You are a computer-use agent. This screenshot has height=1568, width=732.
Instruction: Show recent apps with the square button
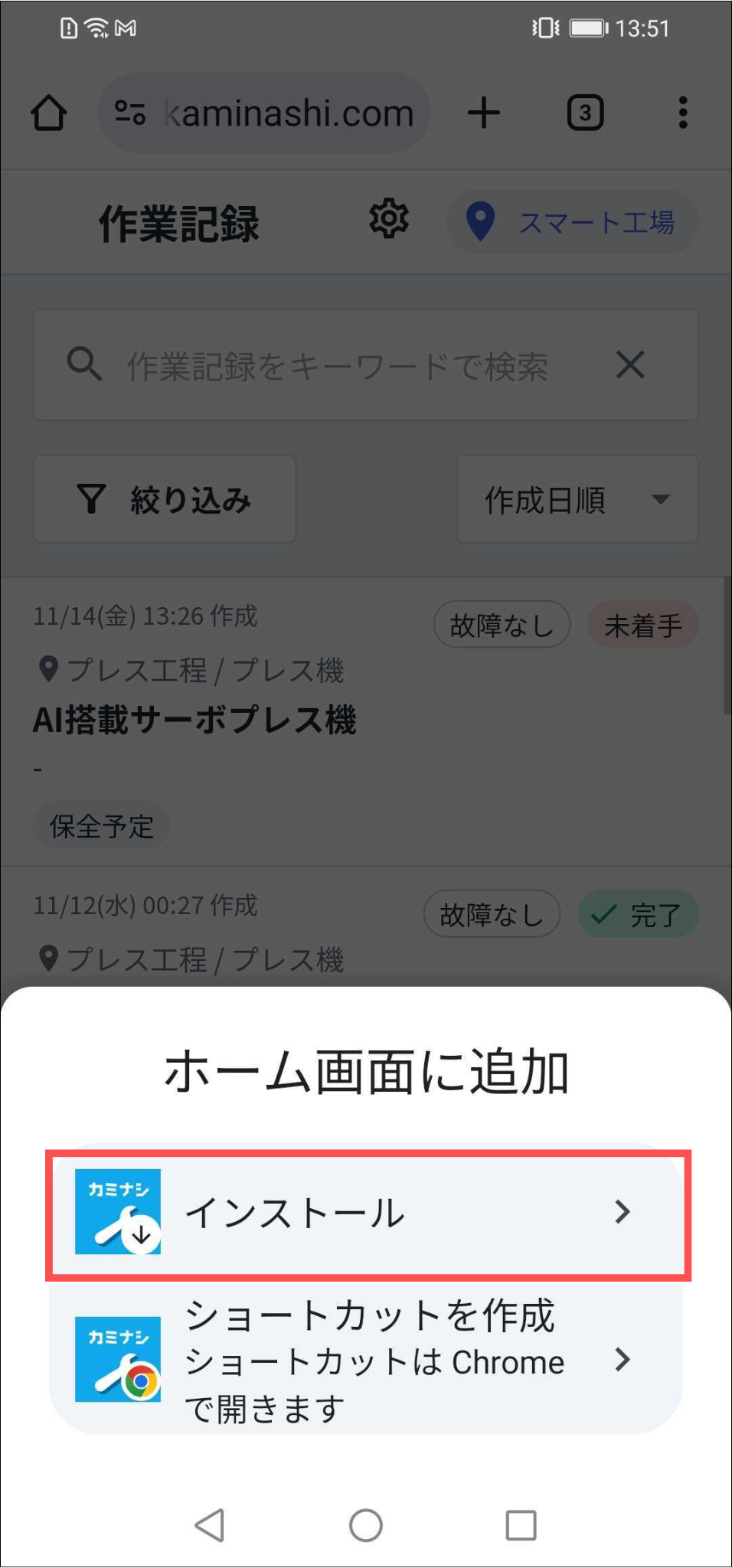coord(521,1525)
